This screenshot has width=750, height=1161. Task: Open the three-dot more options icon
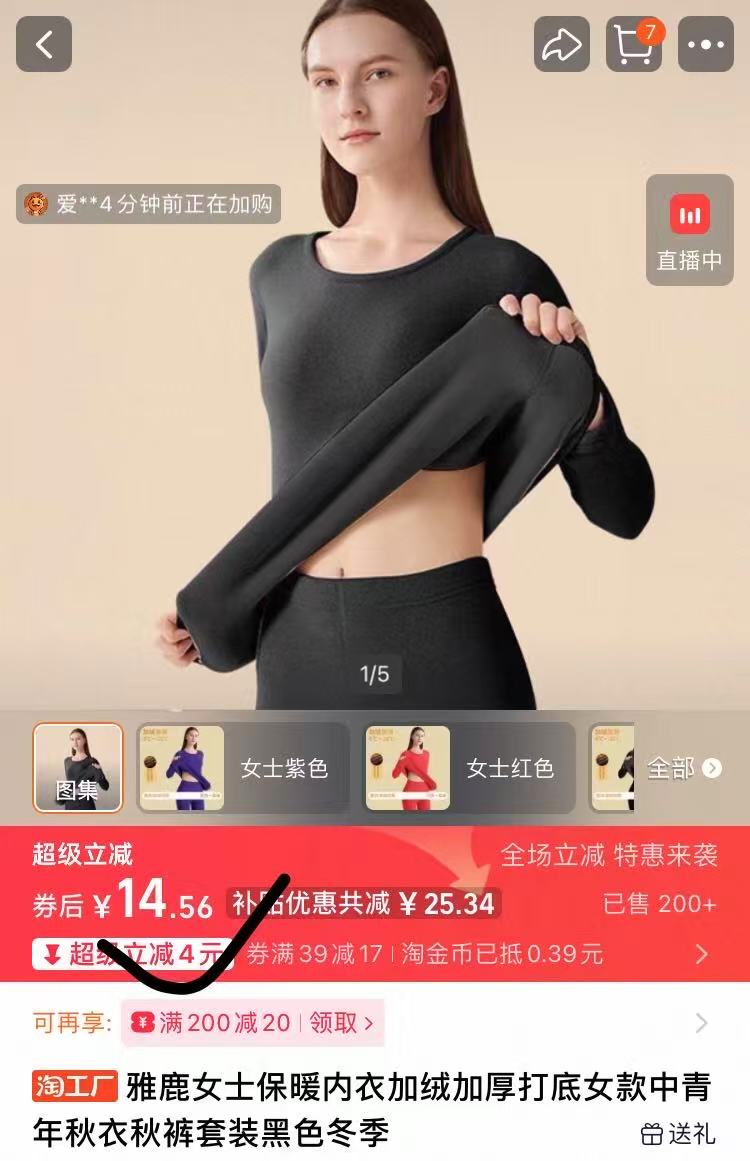click(x=706, y=44)
